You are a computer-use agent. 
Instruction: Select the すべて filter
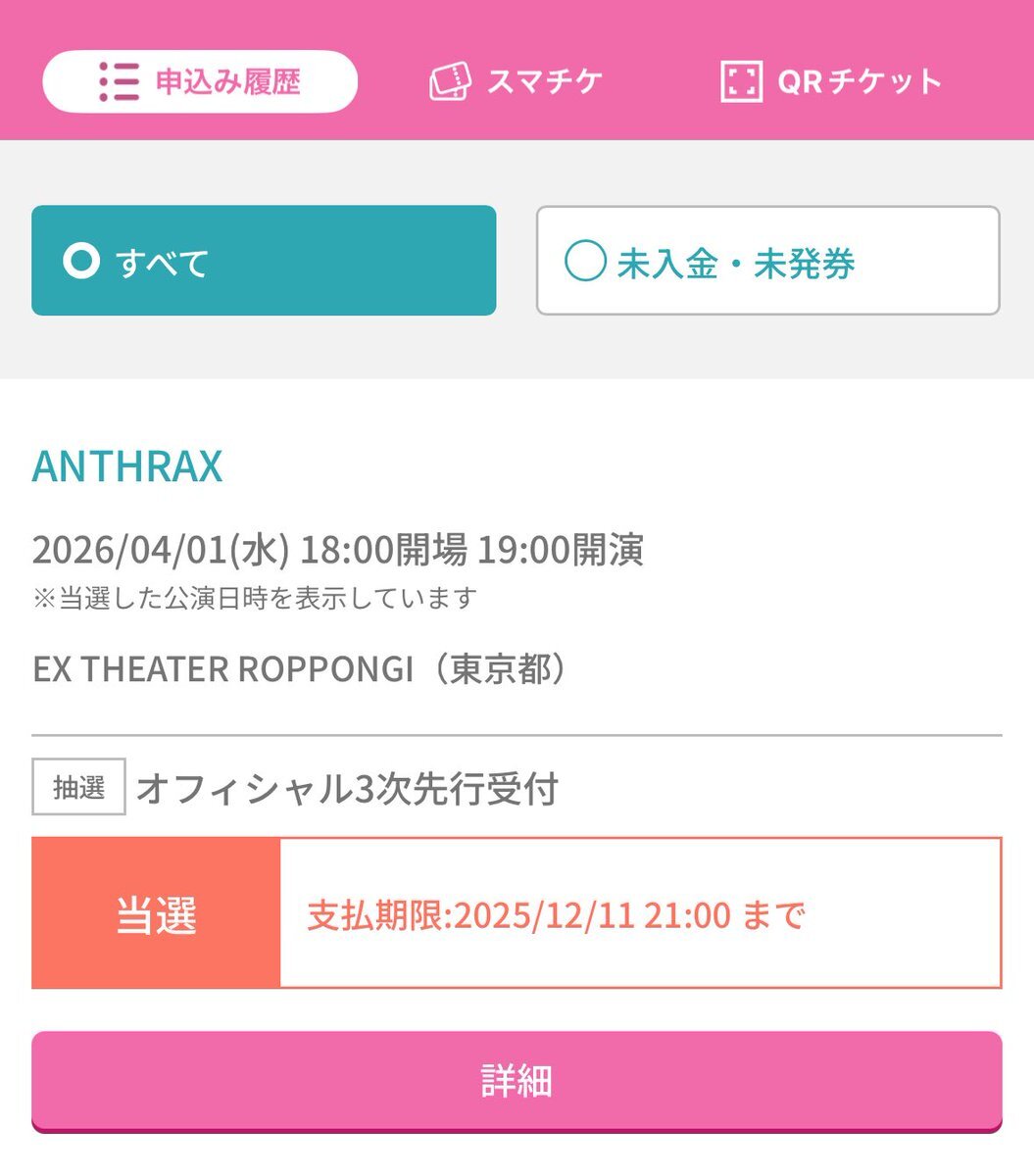[264, 261]
